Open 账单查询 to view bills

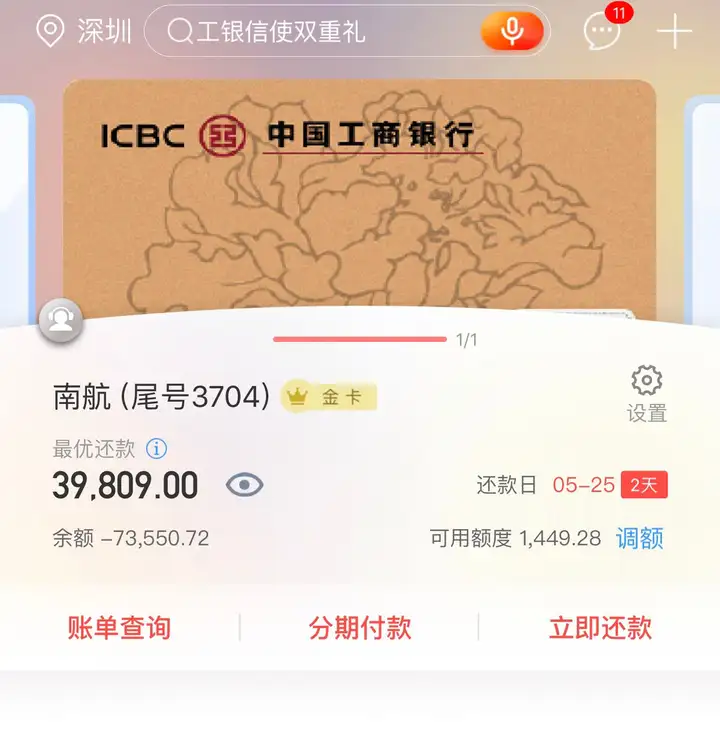(119, 628)
